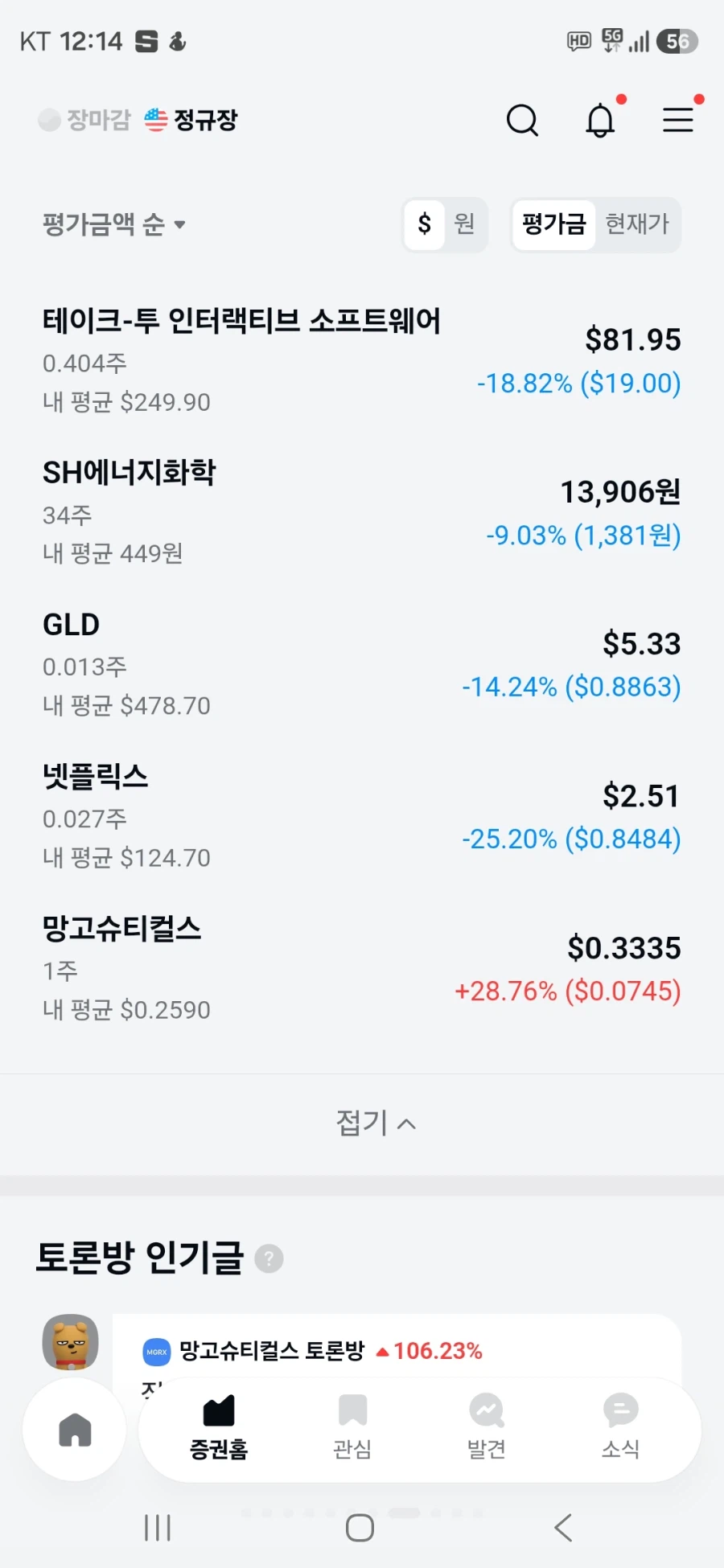The height and width of the screenshot is (1568, 724).
Task: Open the 평가금액 순 sorting dropdown
Action: (x=113, y=225)
